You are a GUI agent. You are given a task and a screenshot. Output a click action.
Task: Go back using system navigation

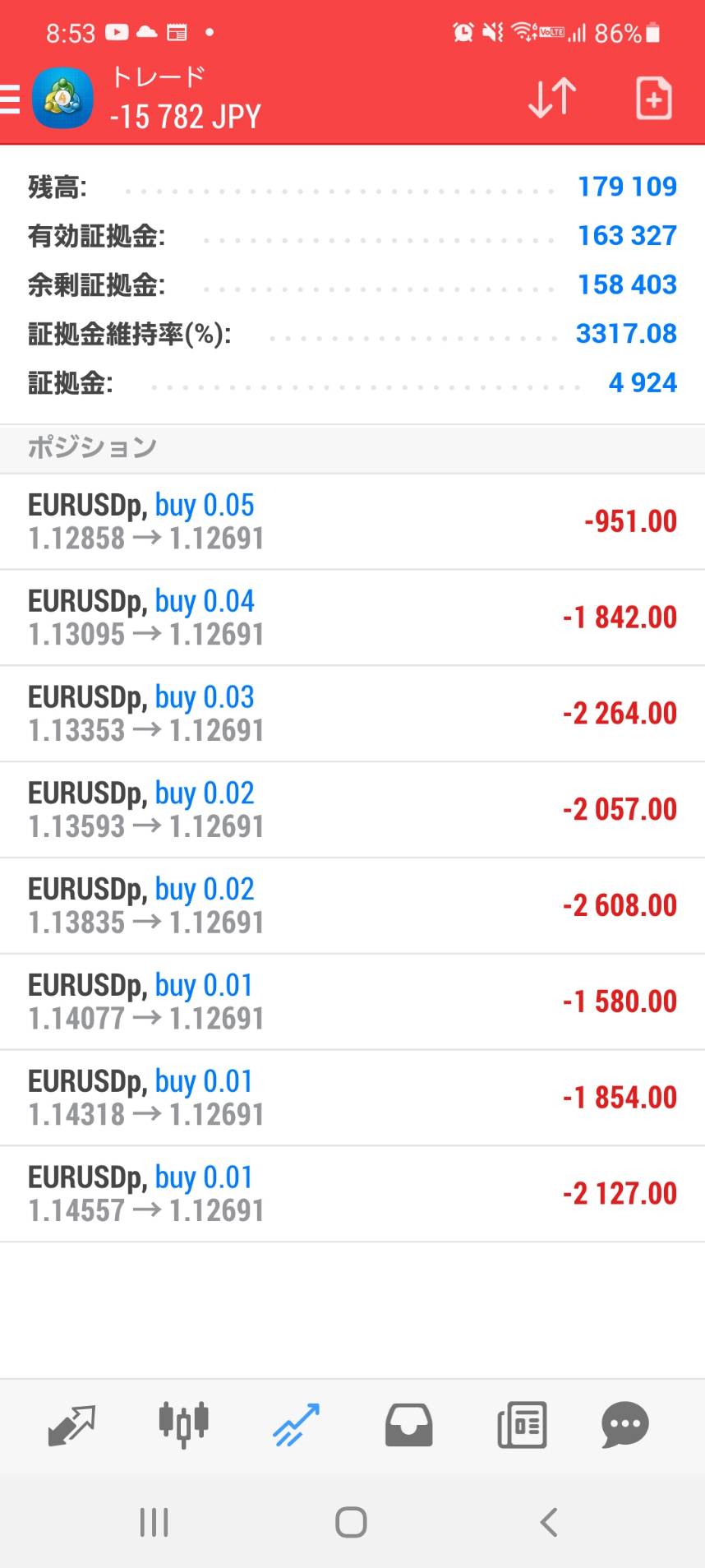pos(549,1522)
